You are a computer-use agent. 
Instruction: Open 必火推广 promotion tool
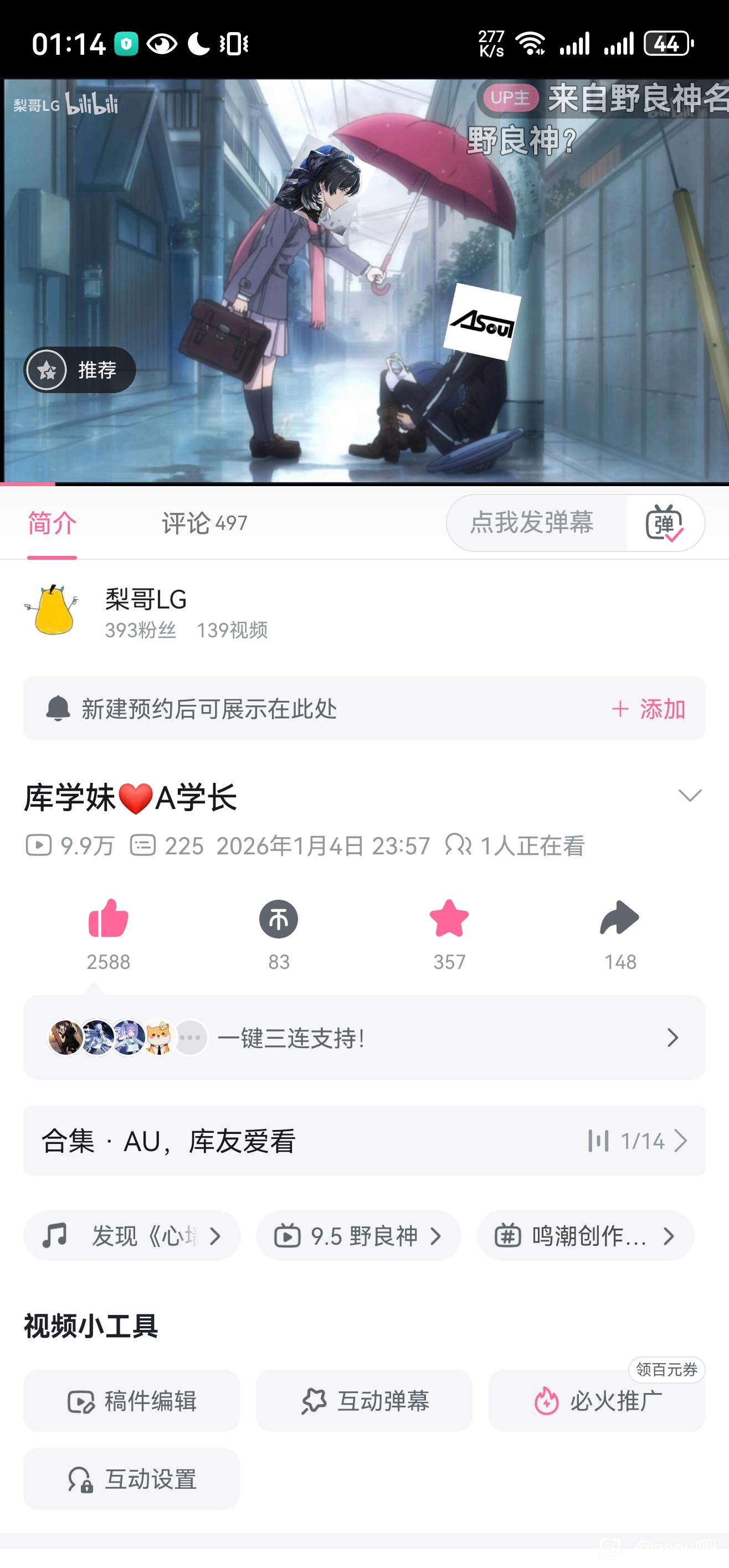click(x=597, y=1401)
